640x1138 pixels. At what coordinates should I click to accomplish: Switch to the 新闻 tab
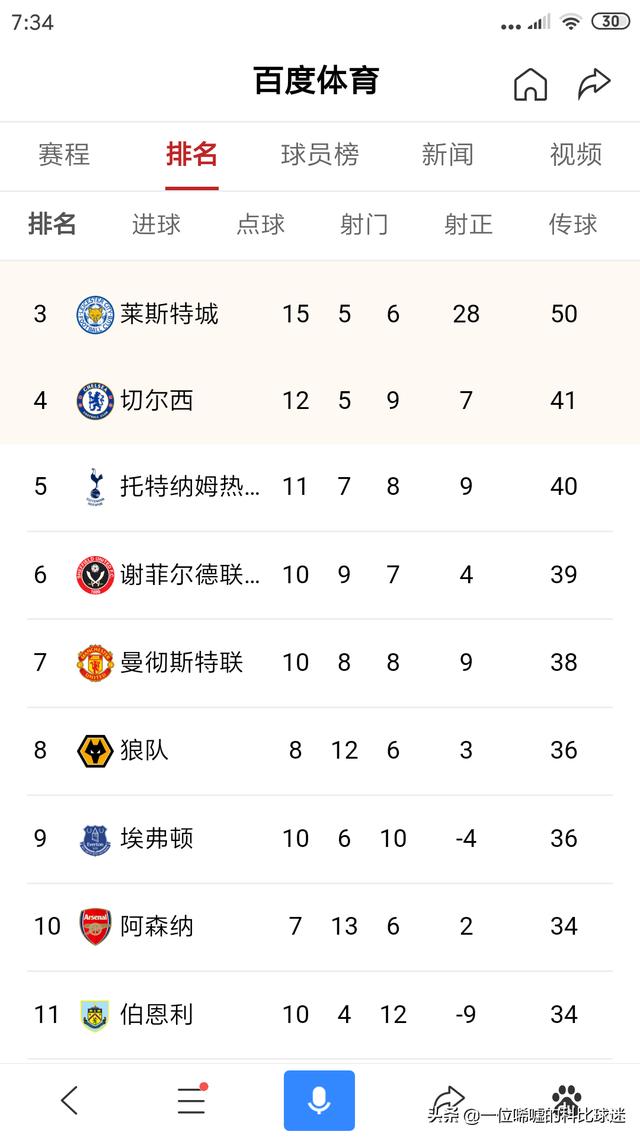tap(448, 155)
